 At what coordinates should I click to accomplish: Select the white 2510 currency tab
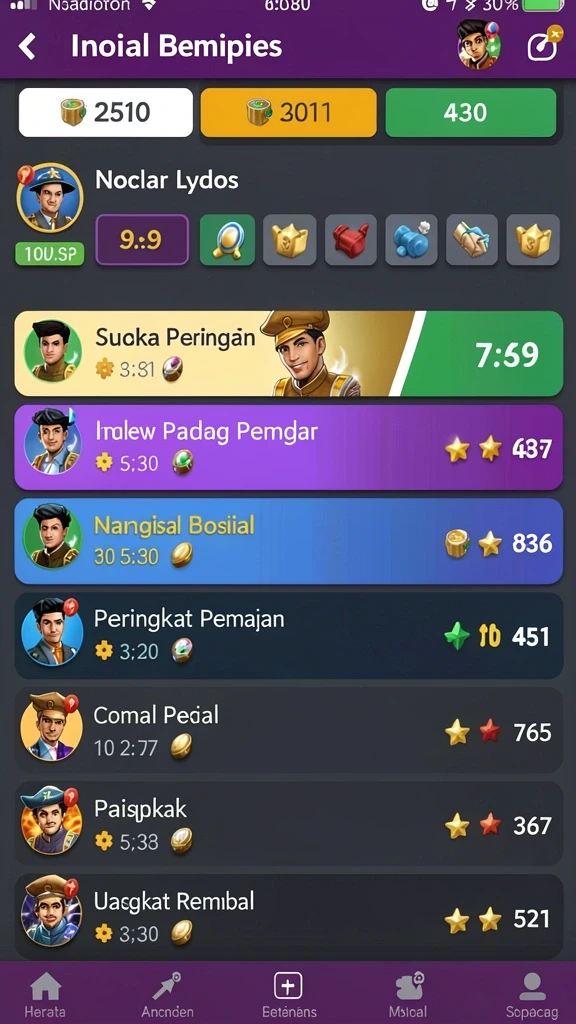point(106,112)
